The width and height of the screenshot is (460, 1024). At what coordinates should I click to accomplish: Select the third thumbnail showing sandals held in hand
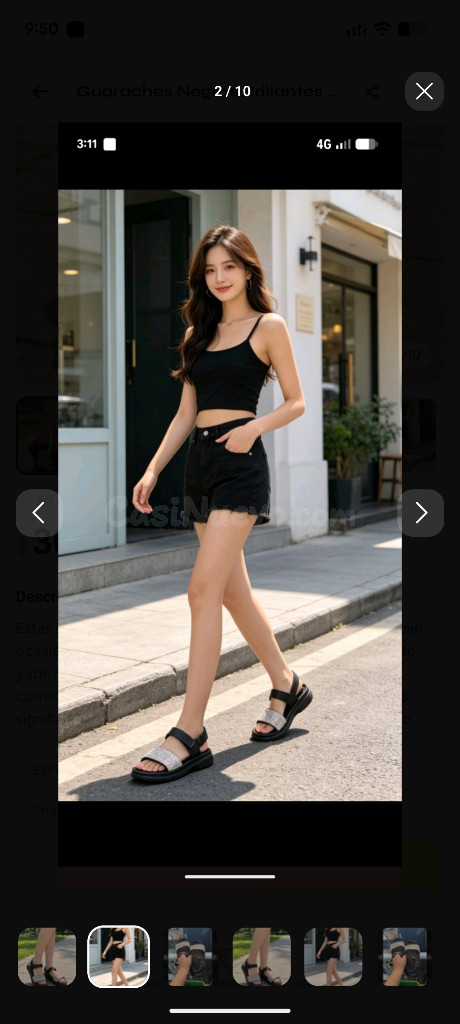190,956
